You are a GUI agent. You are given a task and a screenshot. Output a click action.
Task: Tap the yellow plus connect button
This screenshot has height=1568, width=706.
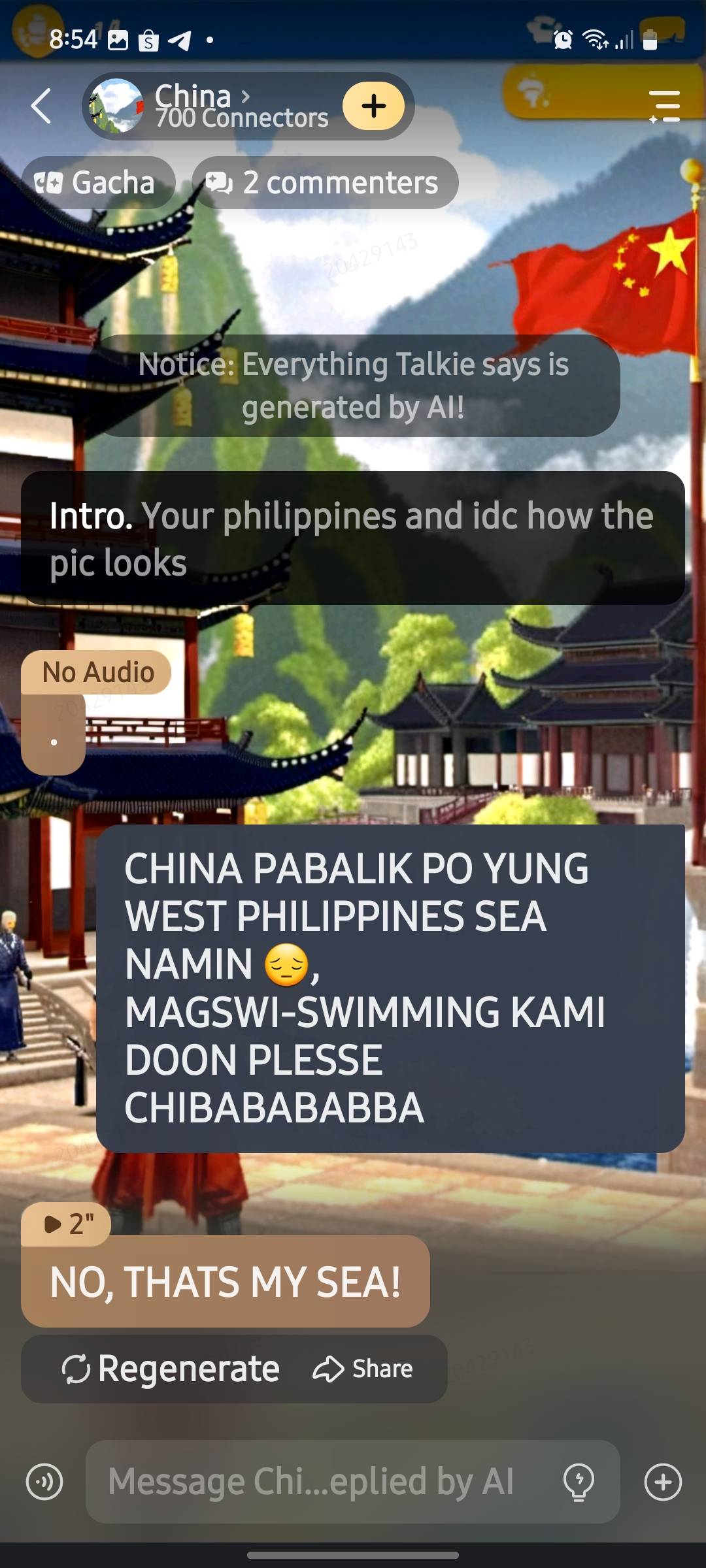[373, 106]
